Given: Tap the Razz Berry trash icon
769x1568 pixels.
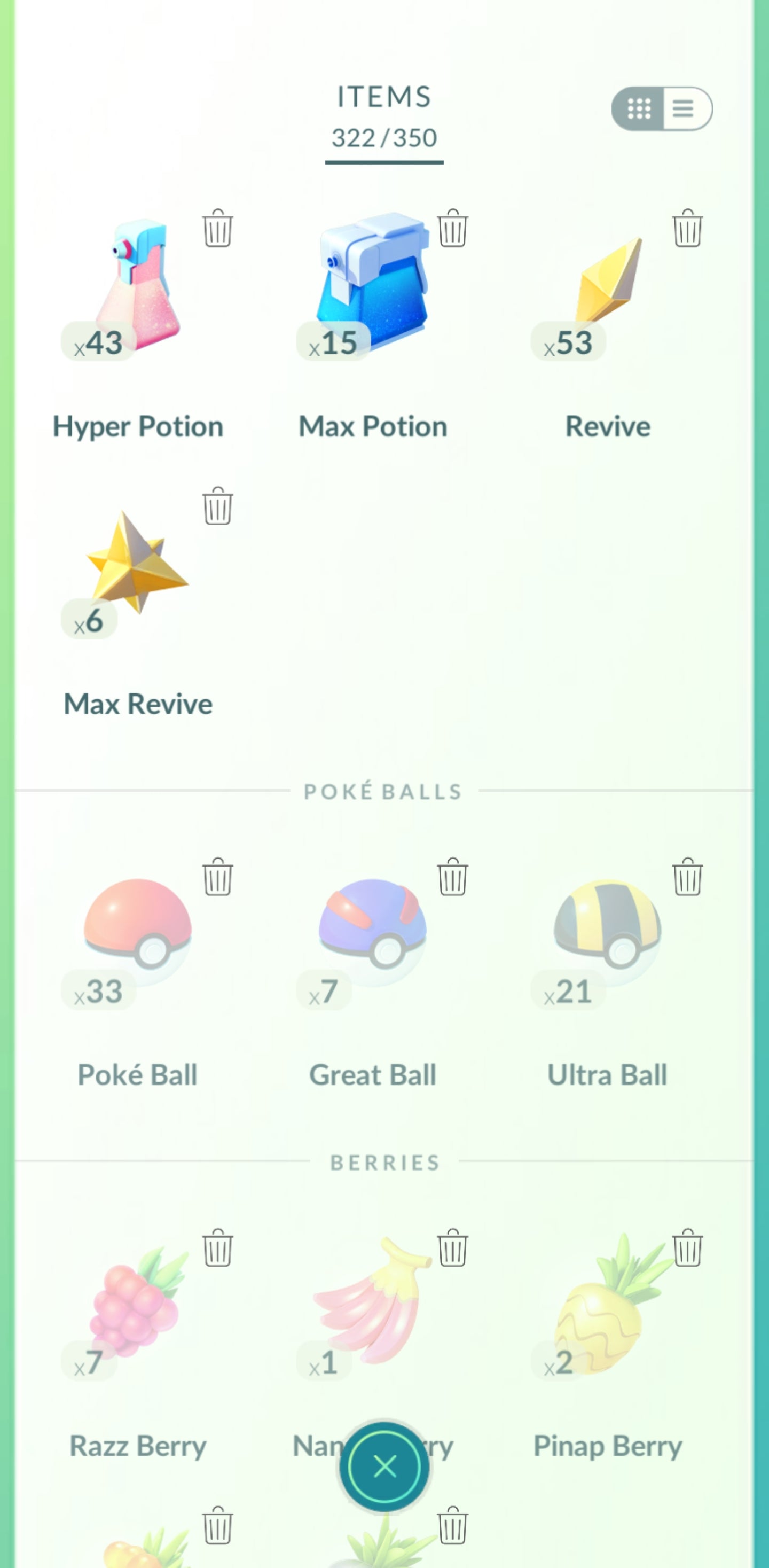Looking at the screenshot, I should pos(217,1248).
